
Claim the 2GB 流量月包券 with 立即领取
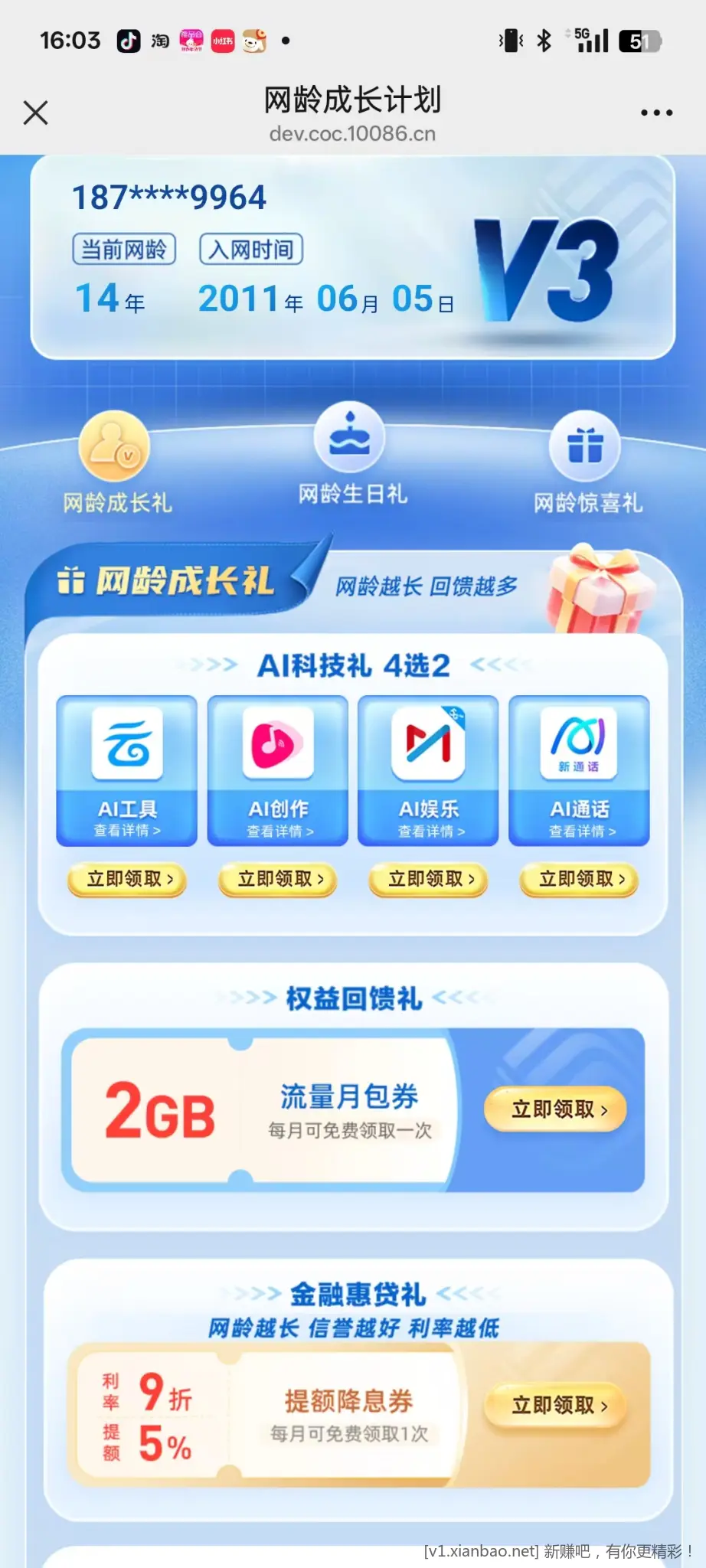(x=557, y=1109)
